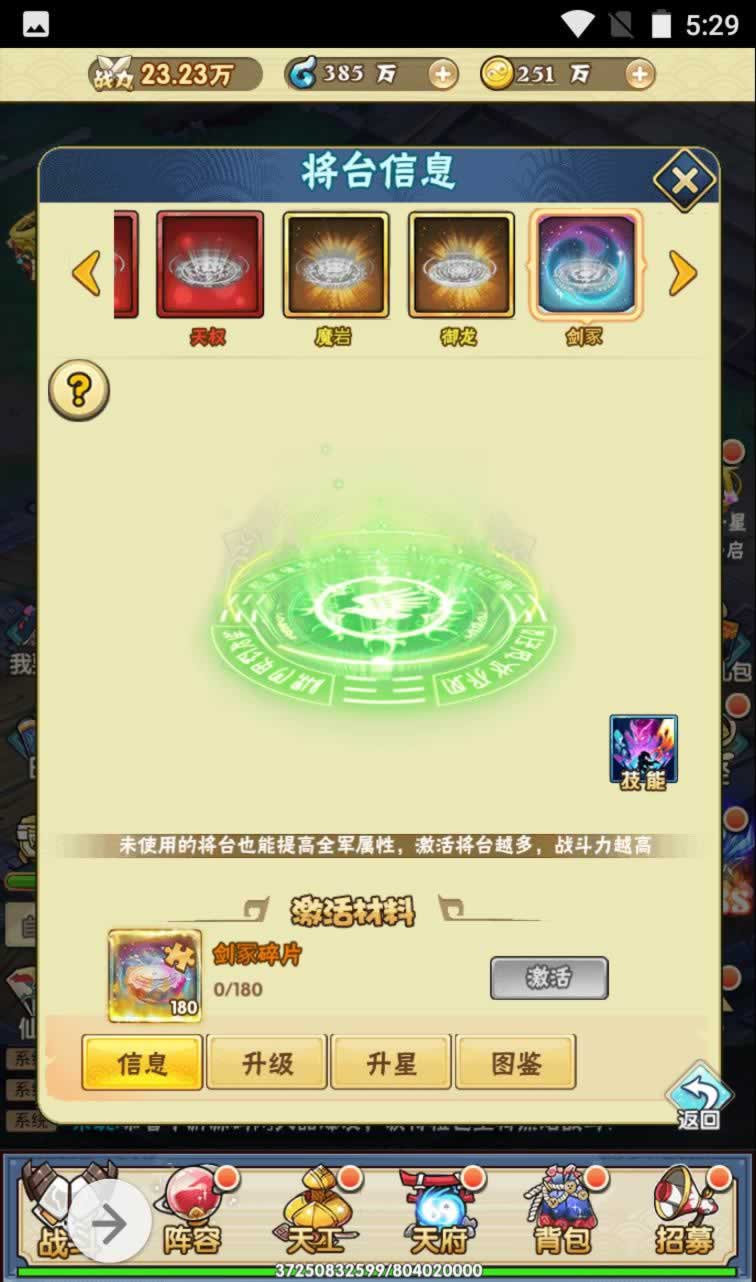This screenshot has width=756, height=1282.
Task: Open the 招募 recruit menu
Action: [x=686, y=1211]
